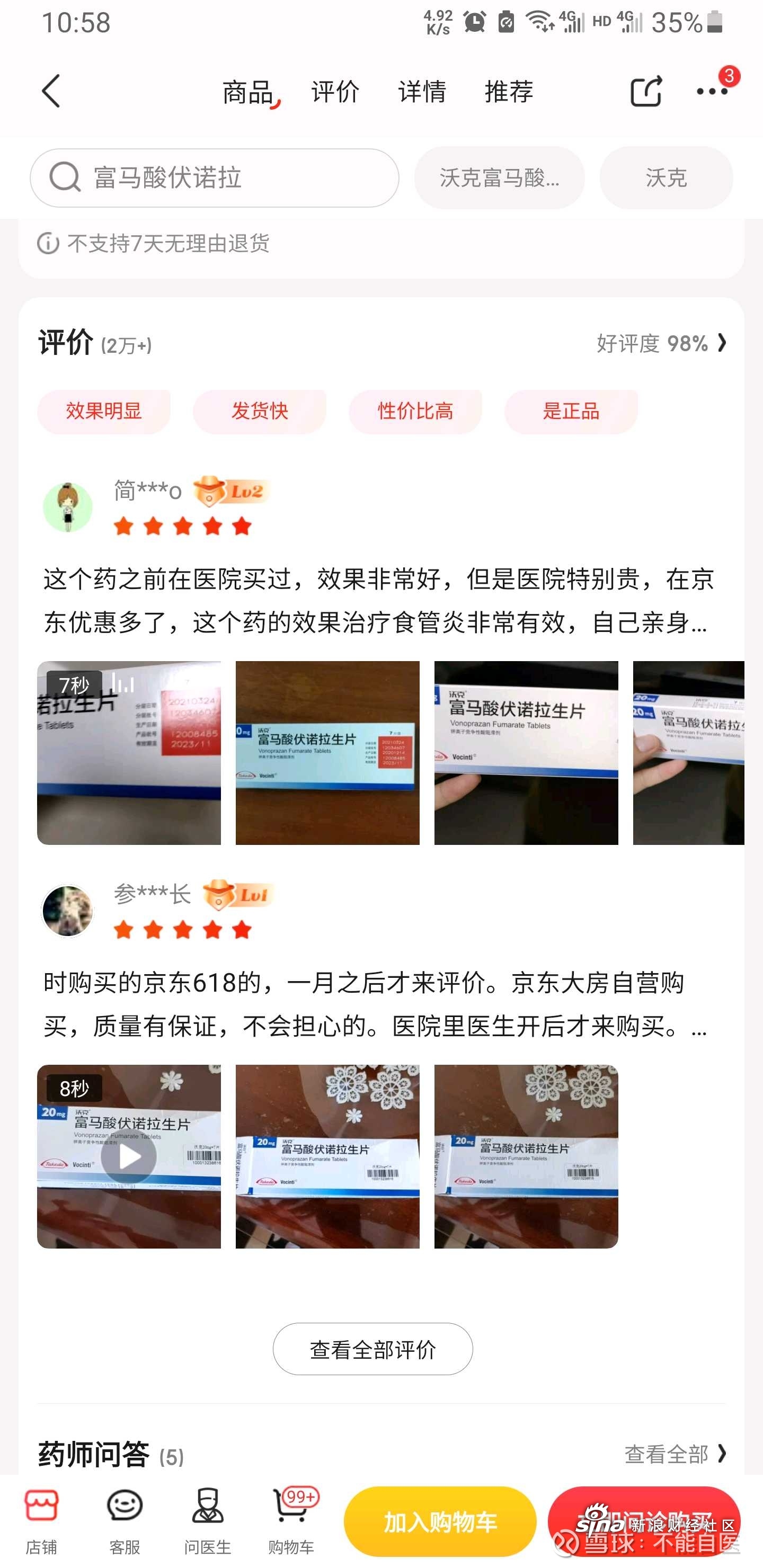
Task: Add item with 加入购物车
Action: tap(440, 1521)
